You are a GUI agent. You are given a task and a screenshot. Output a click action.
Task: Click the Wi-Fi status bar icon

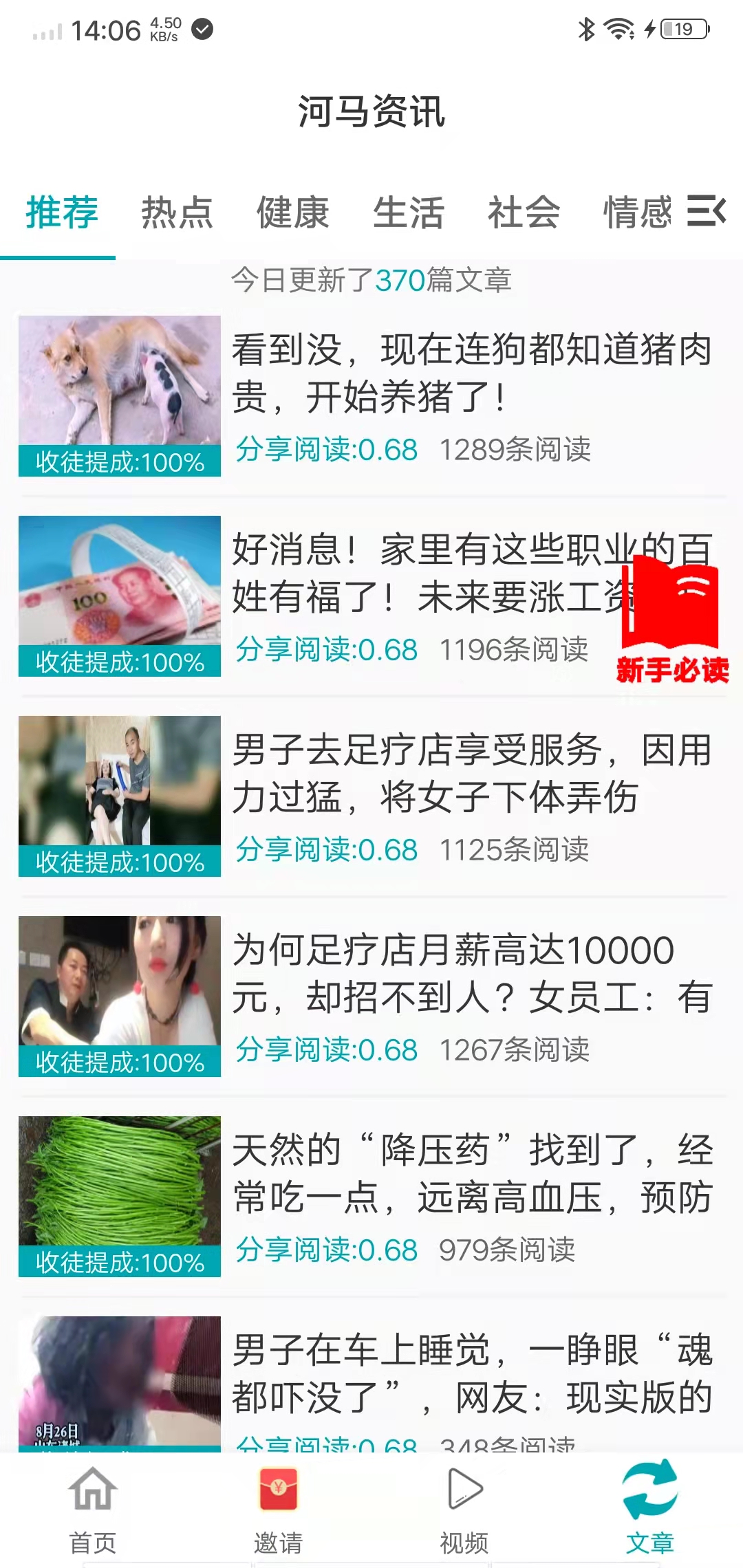point(618,29)
